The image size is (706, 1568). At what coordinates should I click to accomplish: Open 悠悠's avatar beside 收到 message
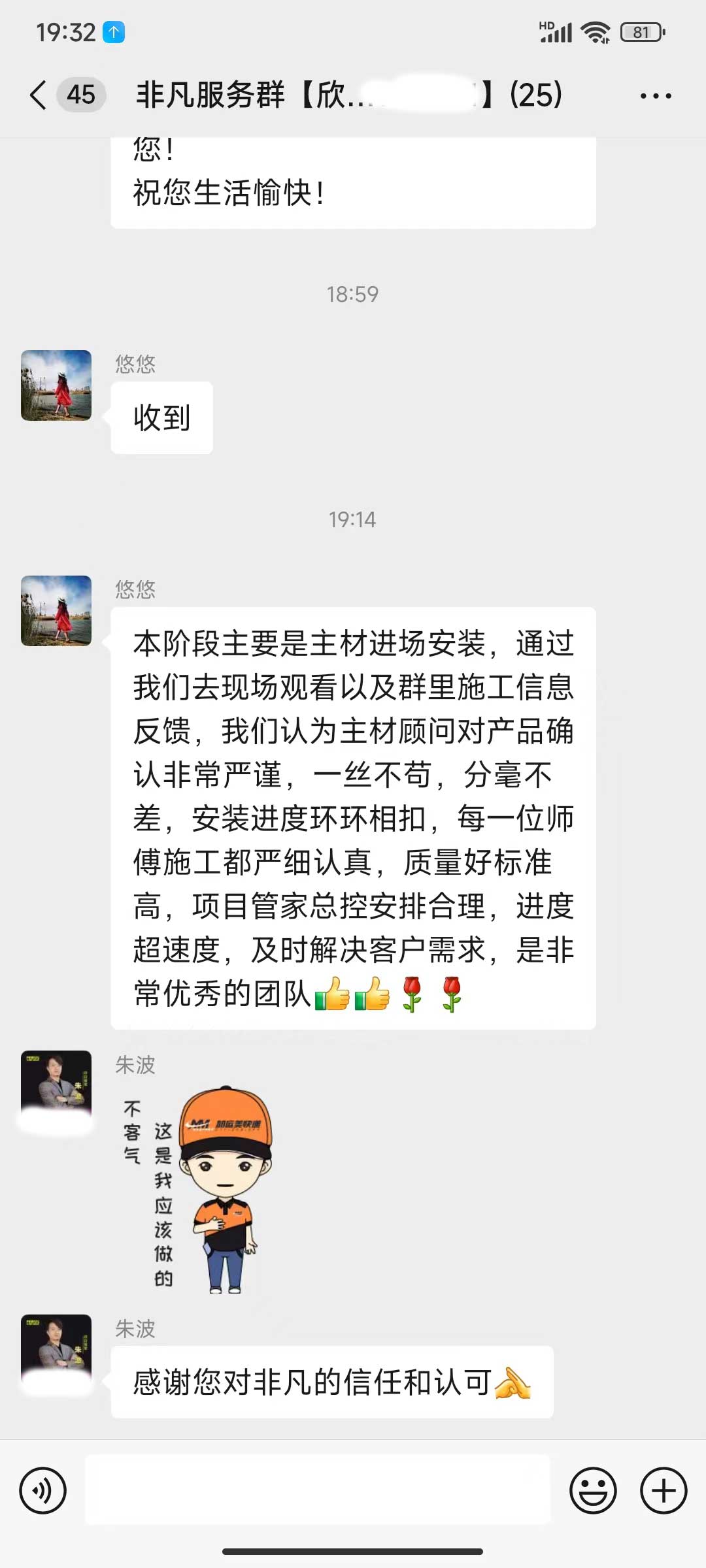click(x=56, y=385)
